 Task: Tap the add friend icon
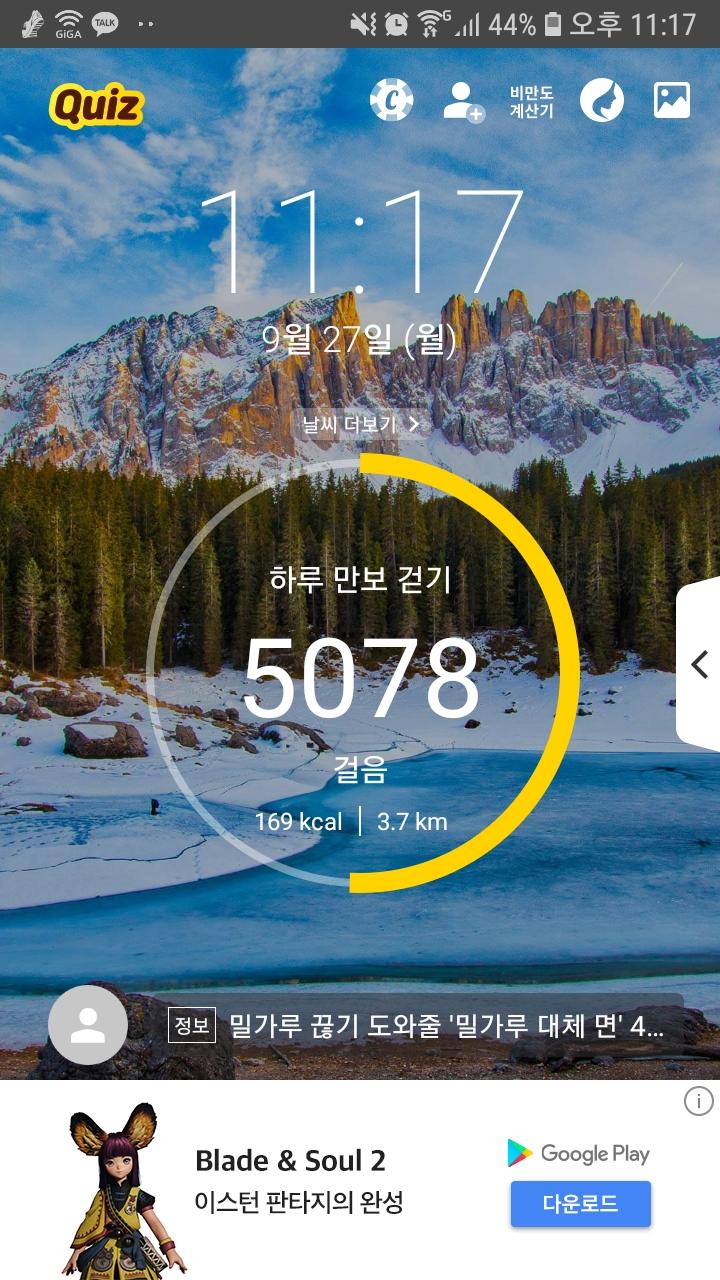tap(463, 101)
